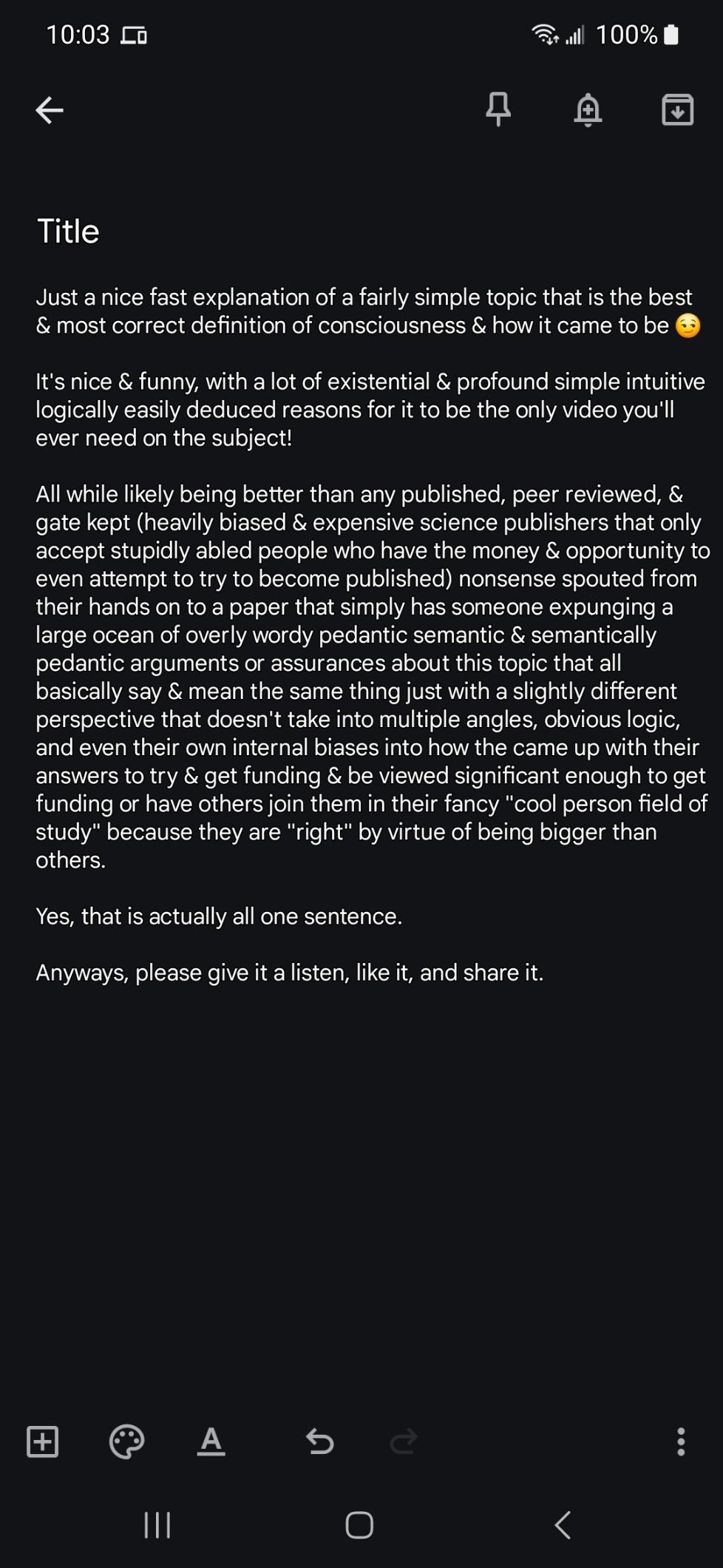Place cursor in the note body text
Viewport: 723px width, 1568px height.
pyautogui.click(x=373, y=635)
